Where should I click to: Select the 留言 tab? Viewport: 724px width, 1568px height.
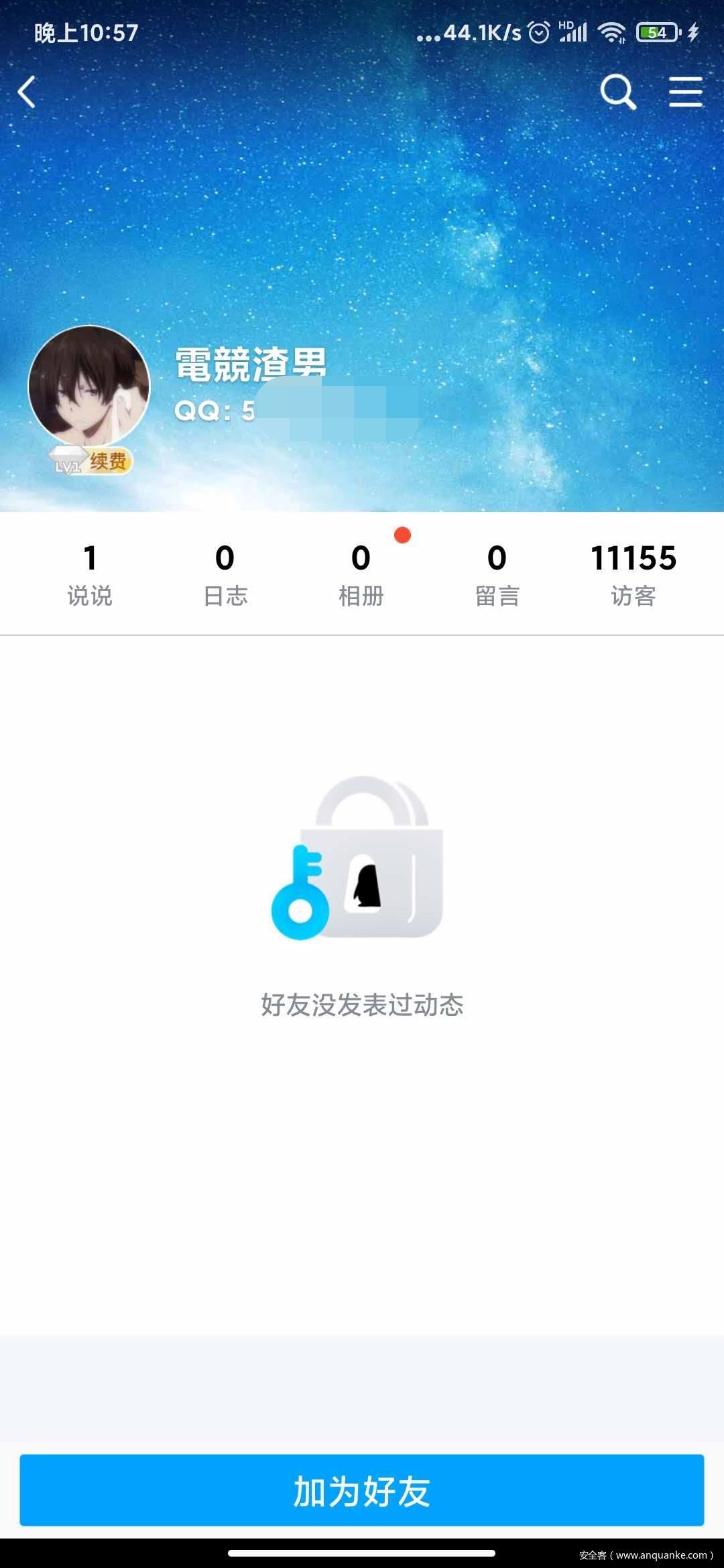(497, 574)
